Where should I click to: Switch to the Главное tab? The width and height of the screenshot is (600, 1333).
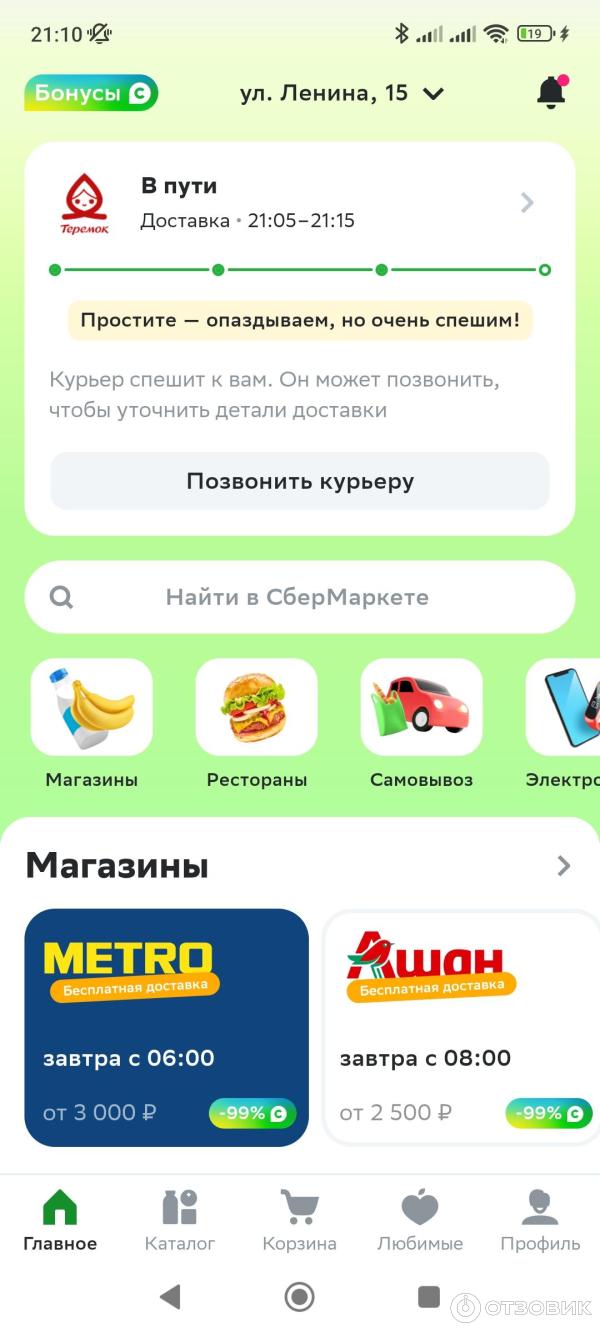coord(60,1220)
